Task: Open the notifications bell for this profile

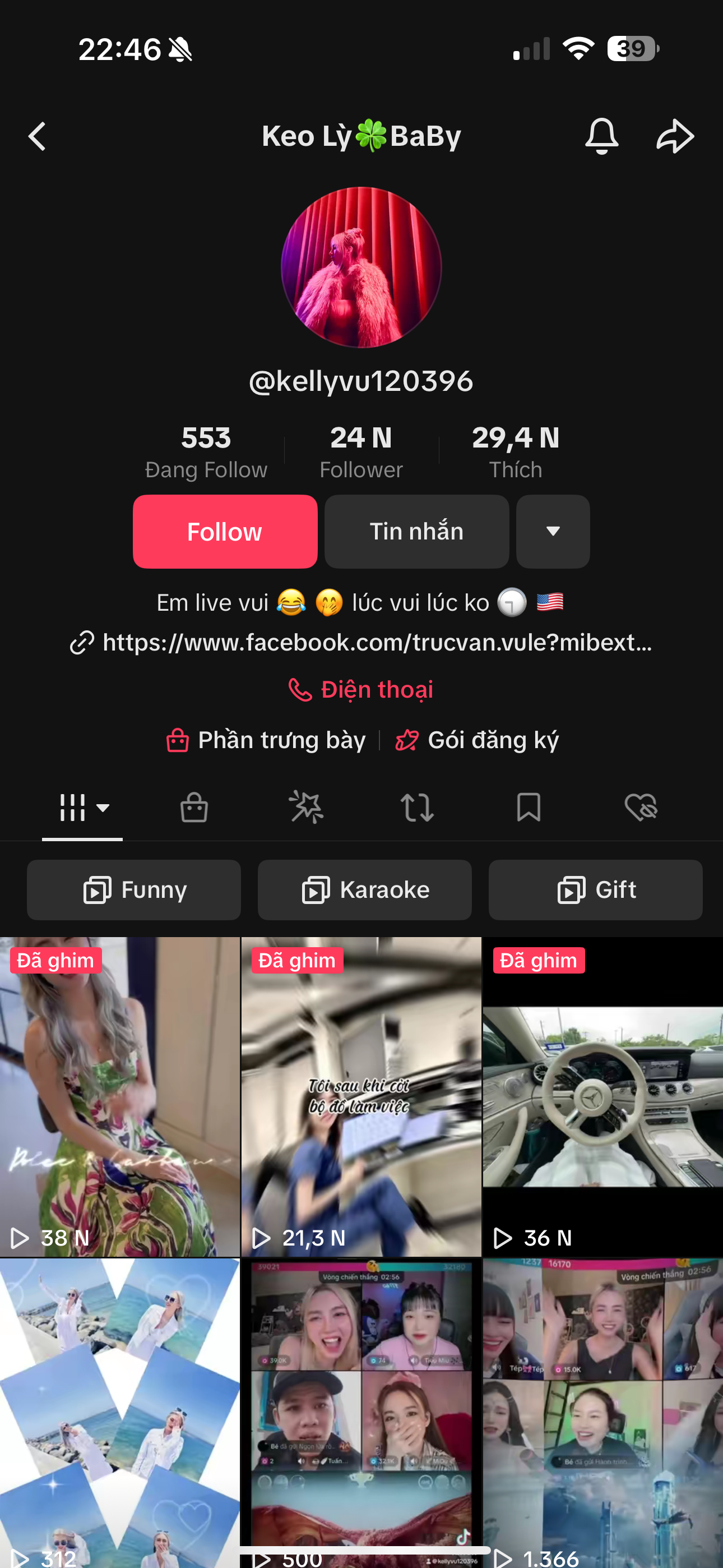Action: click(x=601, y=136)
